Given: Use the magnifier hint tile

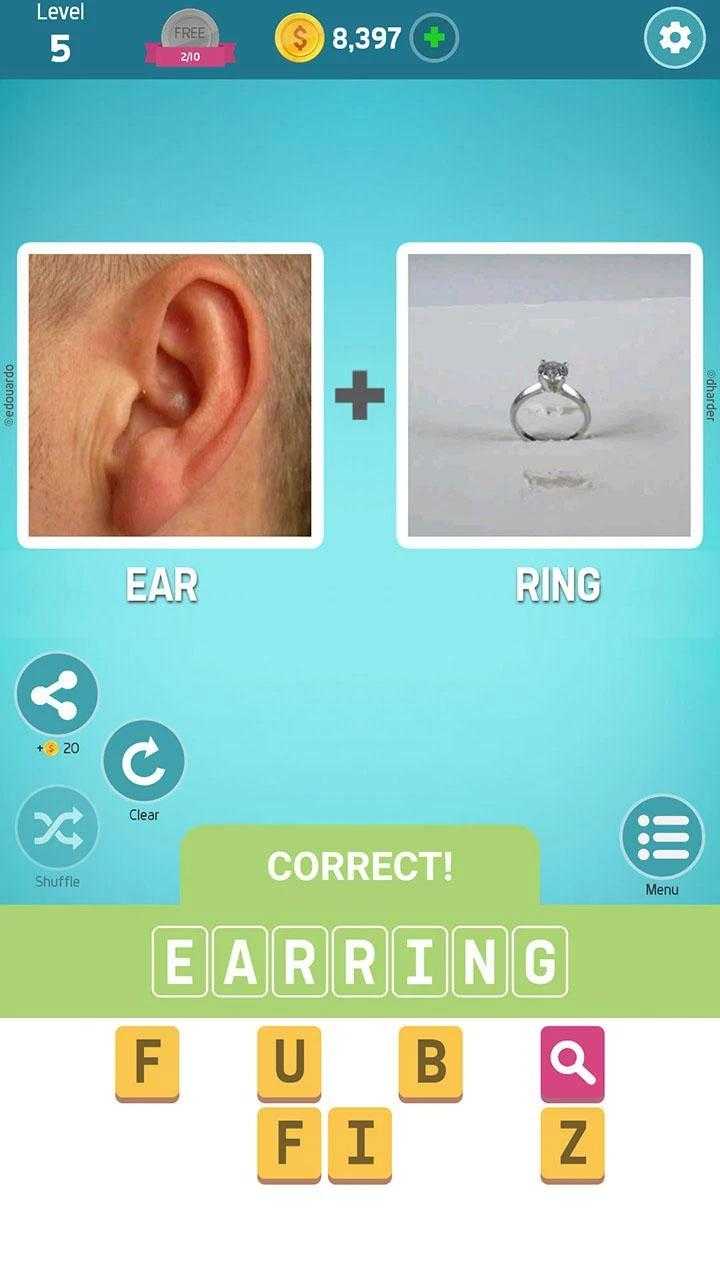Looking at the screenshot, I should [x=572, y=1062].
